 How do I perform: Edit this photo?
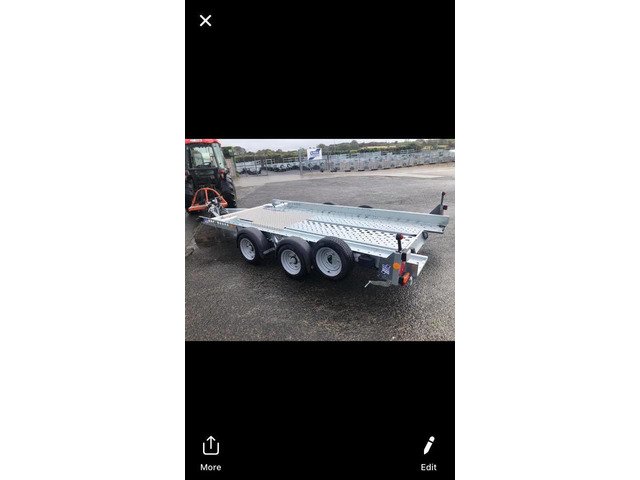(429, 453)
